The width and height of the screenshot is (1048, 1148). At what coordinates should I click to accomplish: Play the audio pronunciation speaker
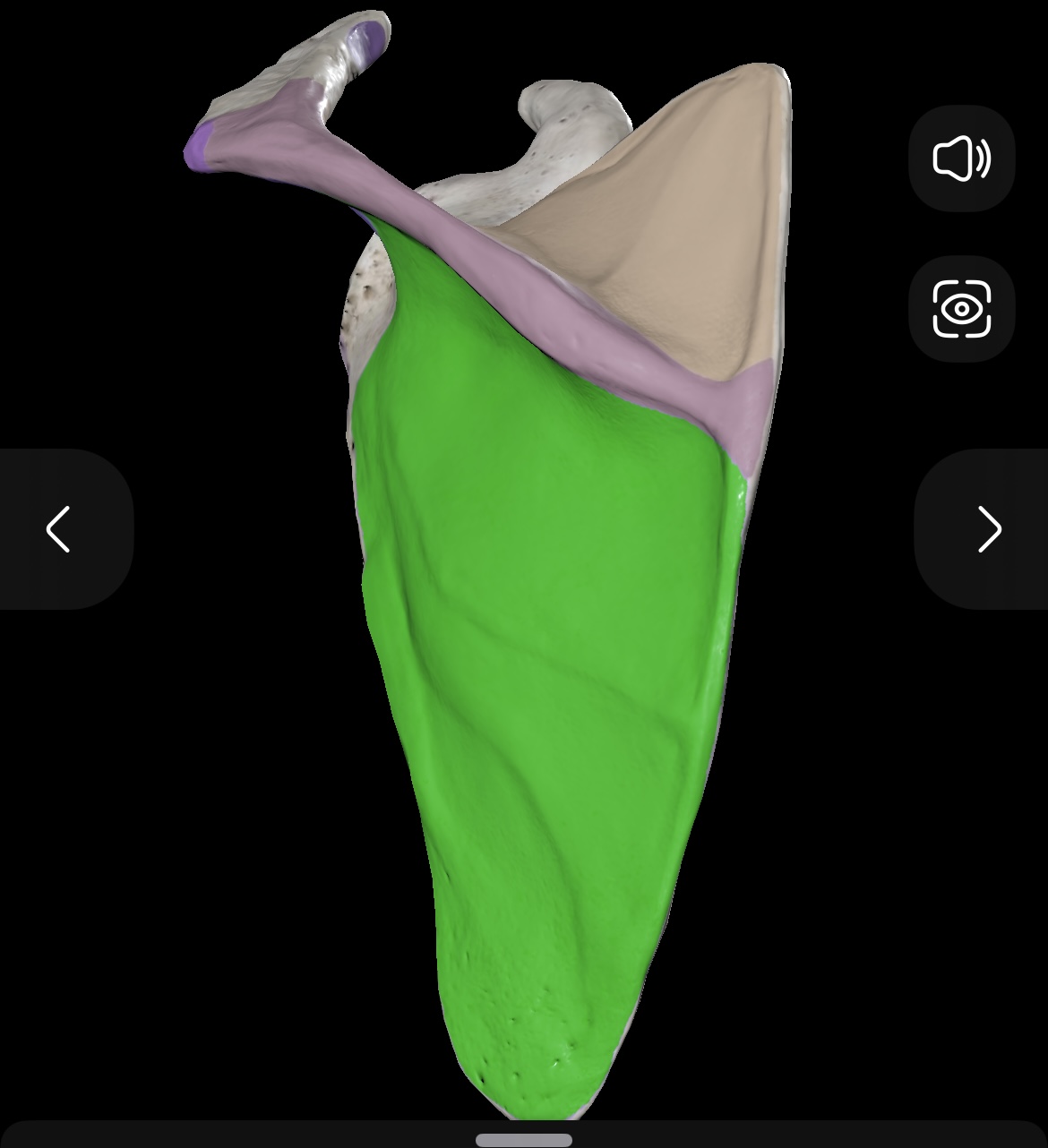tap(961, 158)
